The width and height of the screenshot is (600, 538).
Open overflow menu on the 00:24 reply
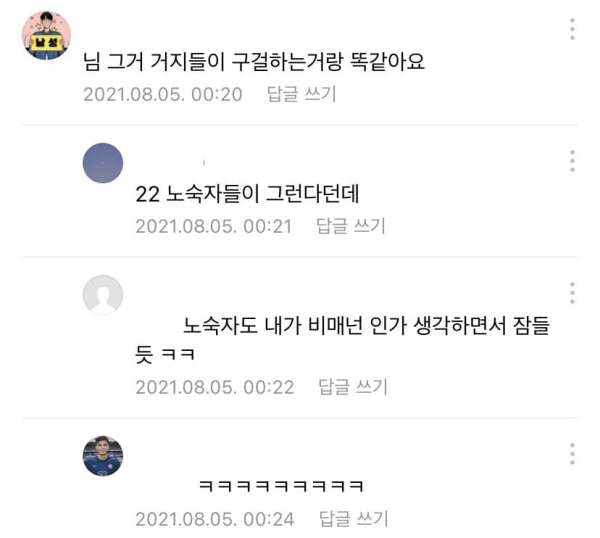click(x=572, y=454)
